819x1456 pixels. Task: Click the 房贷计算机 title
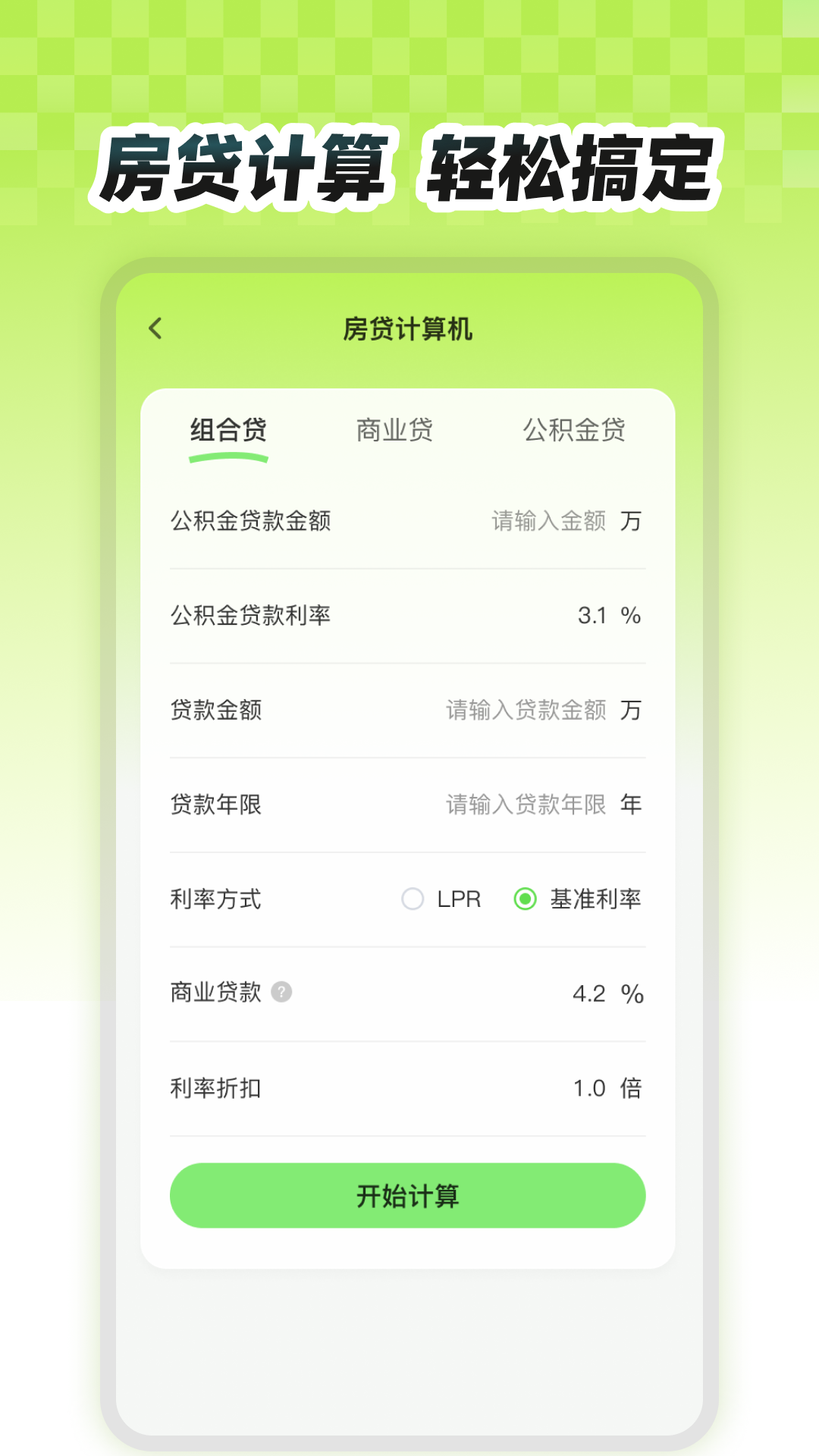(407, 328)
